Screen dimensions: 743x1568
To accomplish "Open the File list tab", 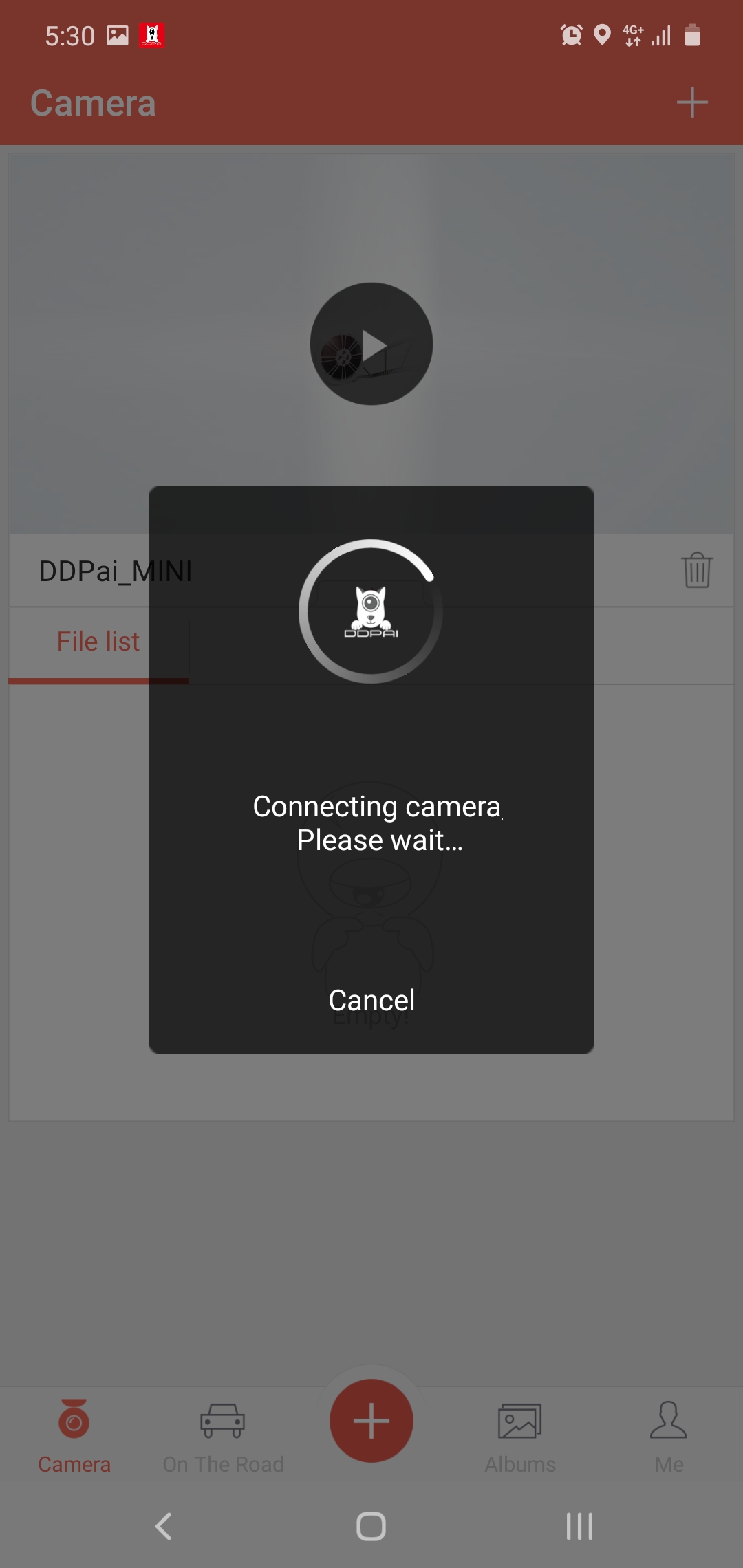I will (x=98, y=642).
